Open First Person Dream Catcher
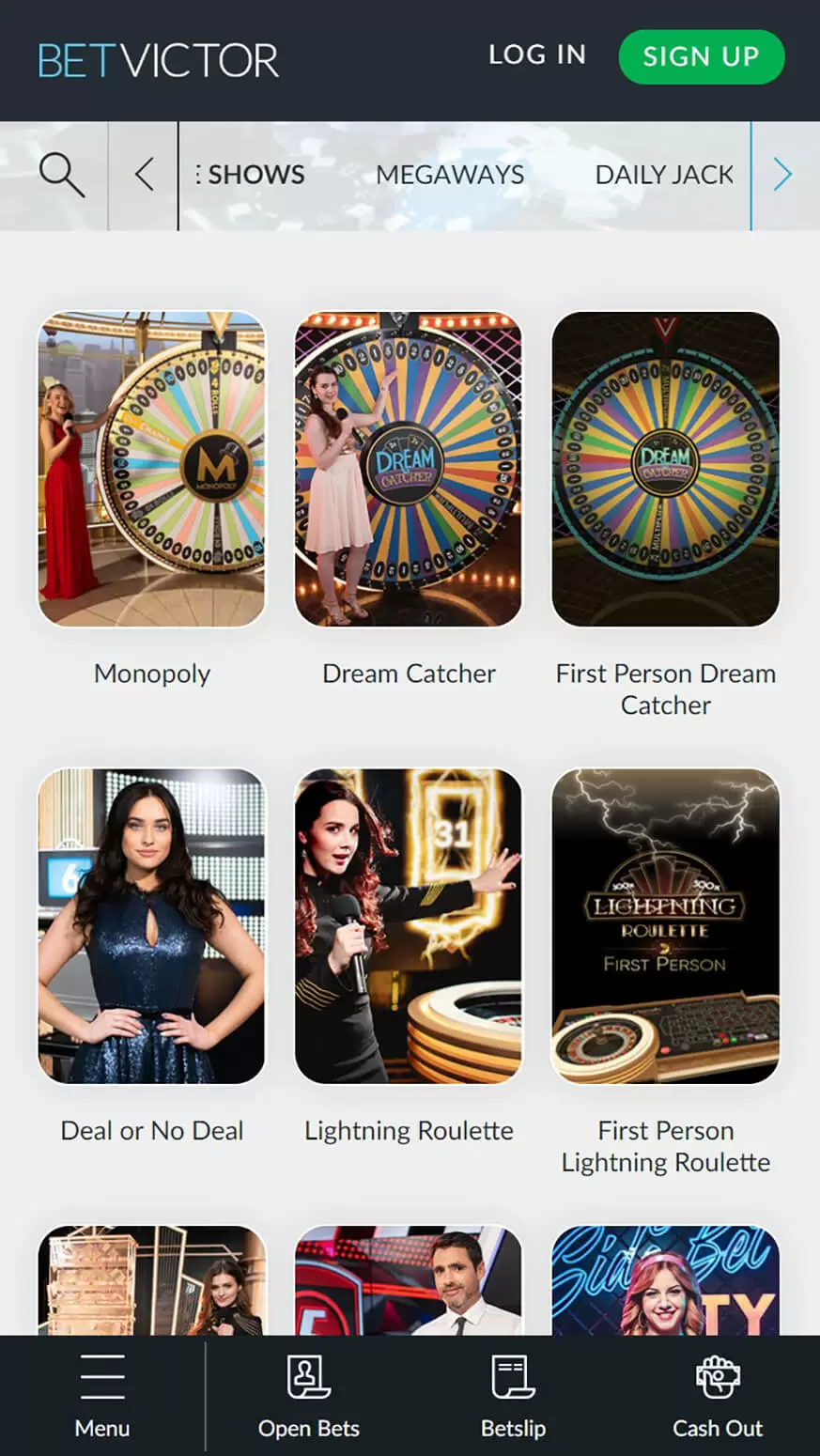Viewport: 820px width, 1456px height. 665,469
